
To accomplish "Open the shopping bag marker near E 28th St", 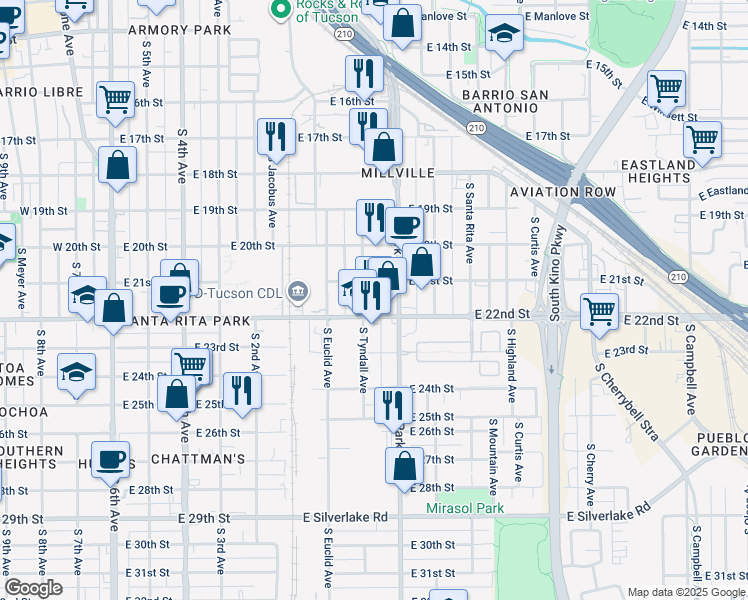I will (x=405, y=466).
